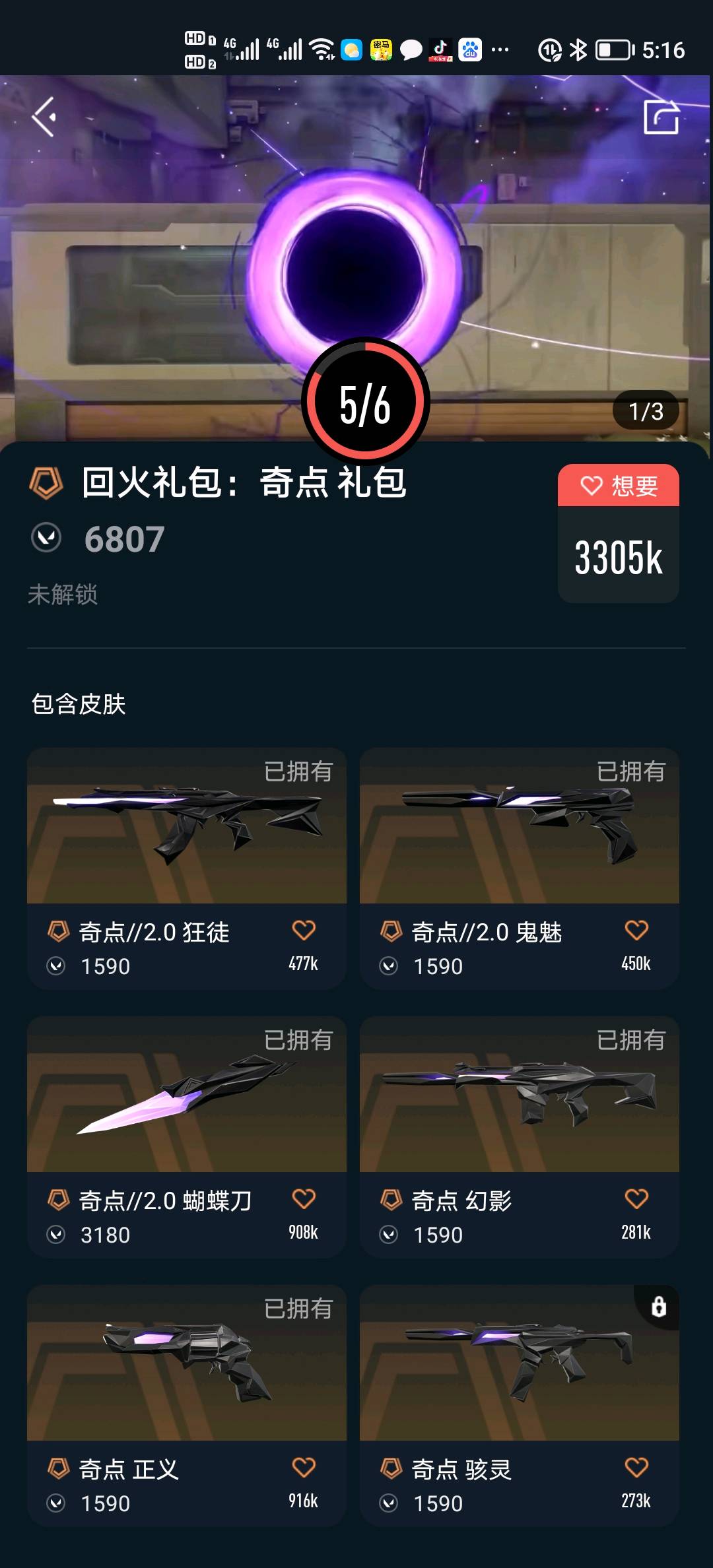Like the 奇点 骇灵 skin
The width and height of the screenshot is (713, 1568).
click(636, 1468)
